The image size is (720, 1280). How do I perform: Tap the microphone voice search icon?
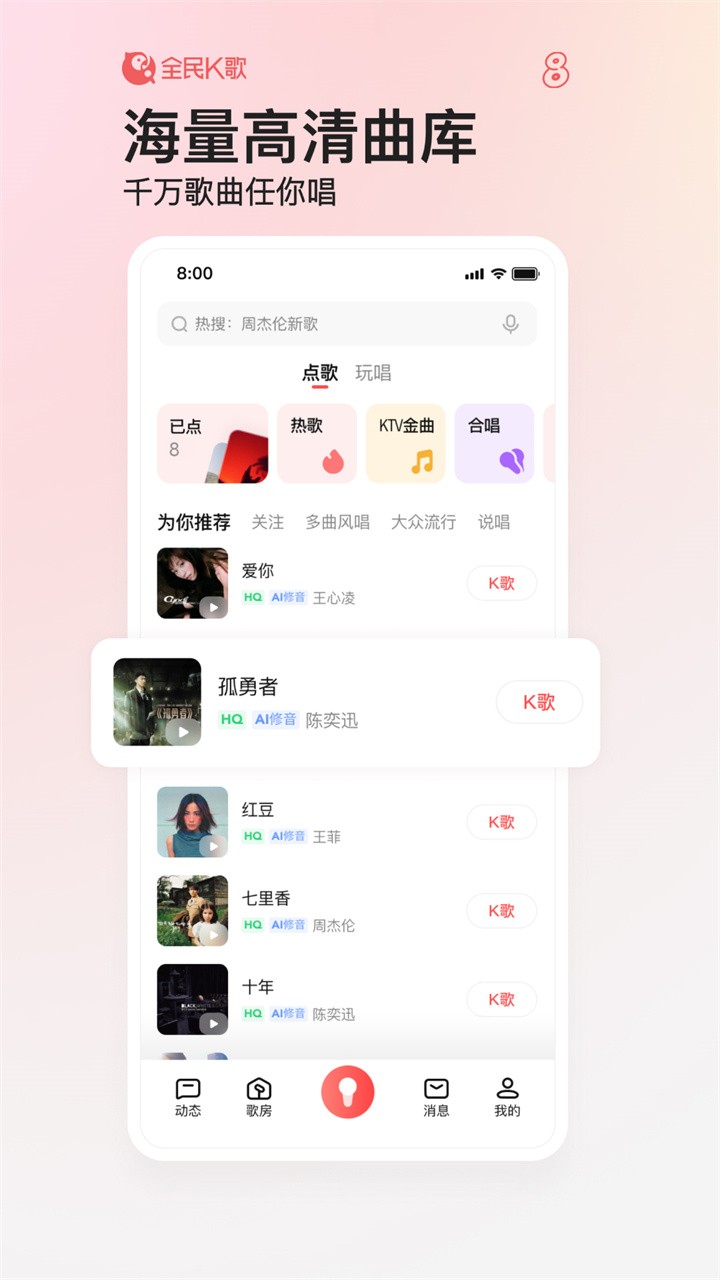coord(510,324)
